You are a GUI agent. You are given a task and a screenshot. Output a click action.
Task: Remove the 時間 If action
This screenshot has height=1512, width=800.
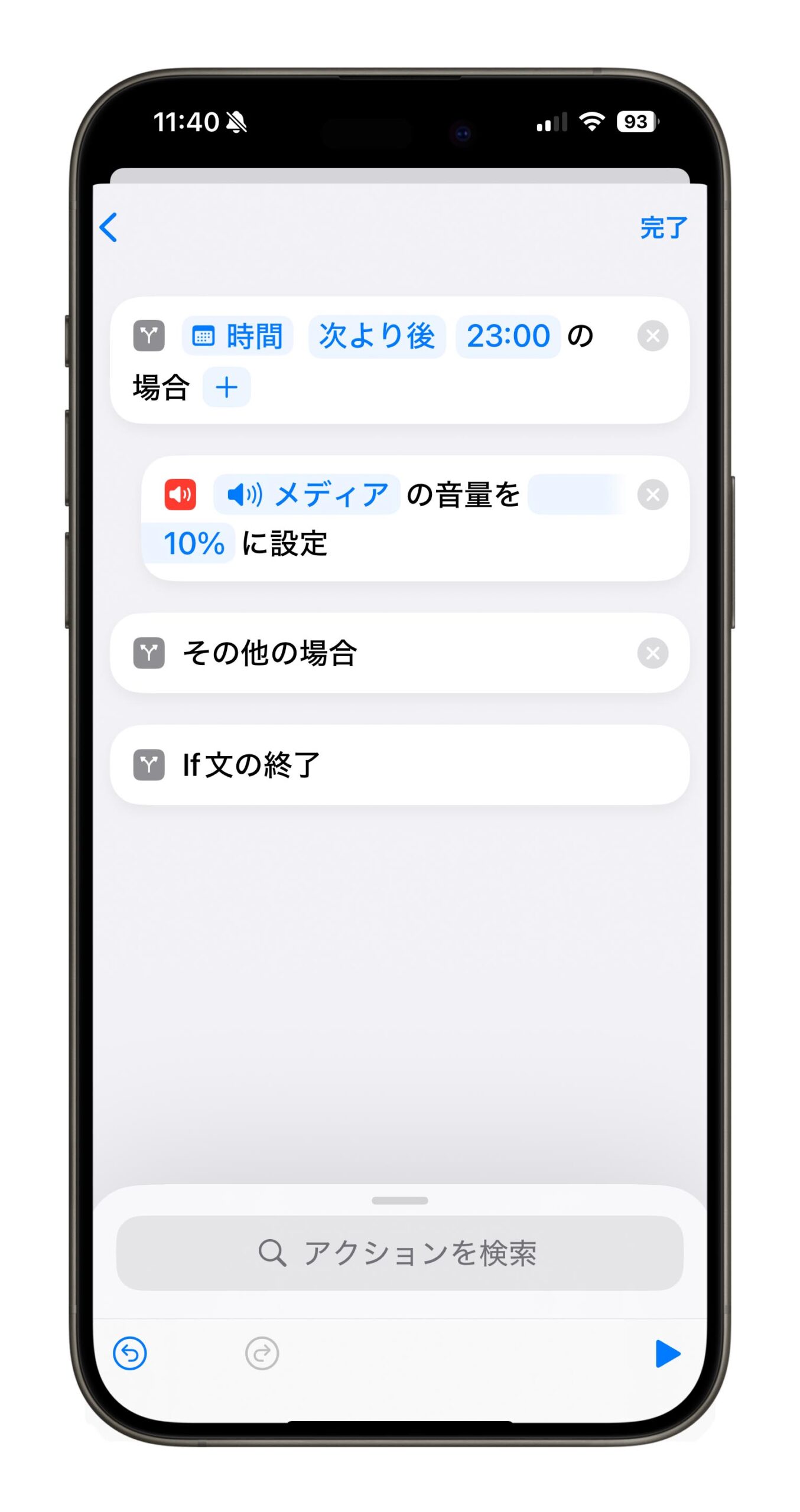[652, 336]
